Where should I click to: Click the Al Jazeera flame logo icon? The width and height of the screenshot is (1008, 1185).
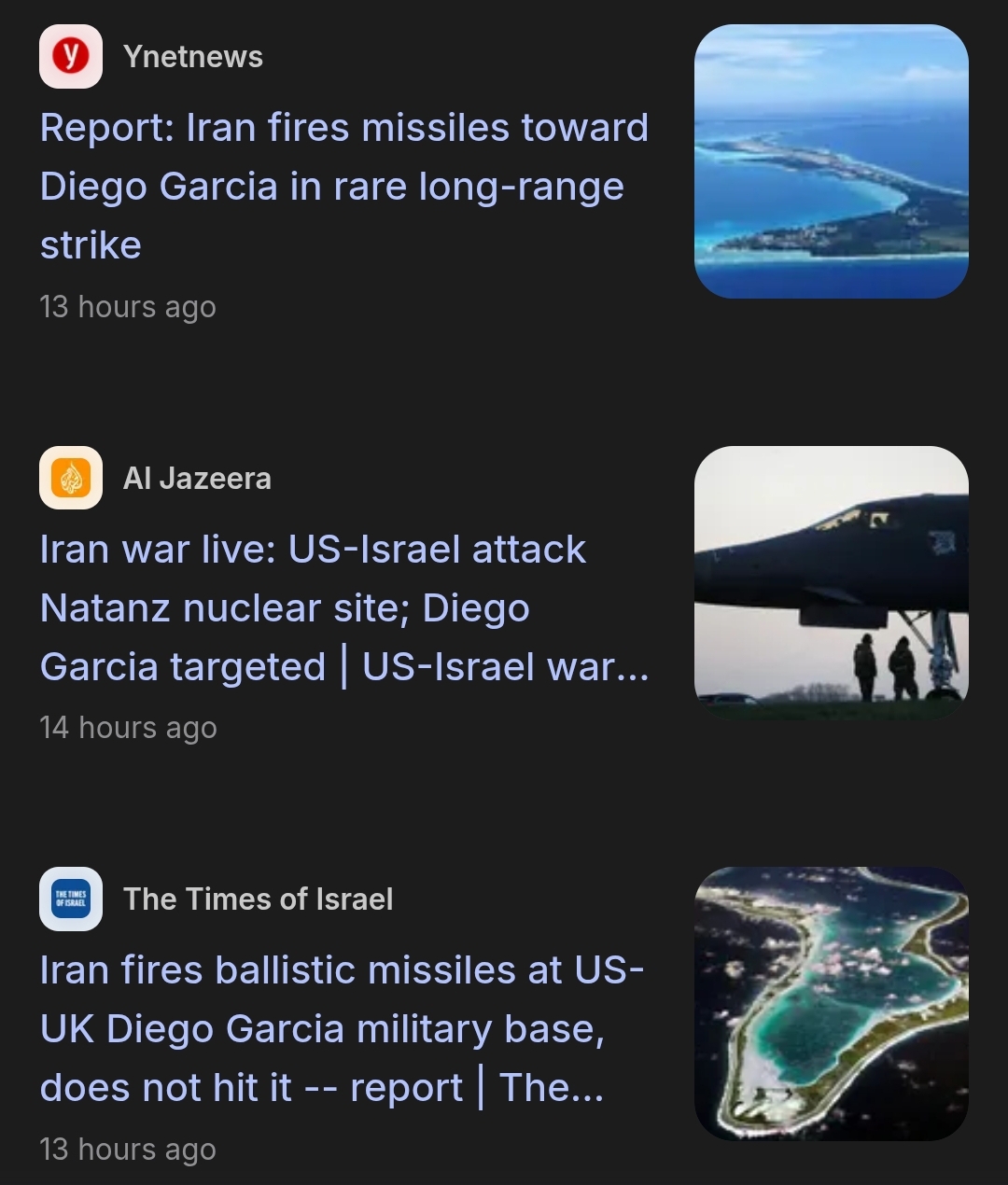(x=70, y=478)
